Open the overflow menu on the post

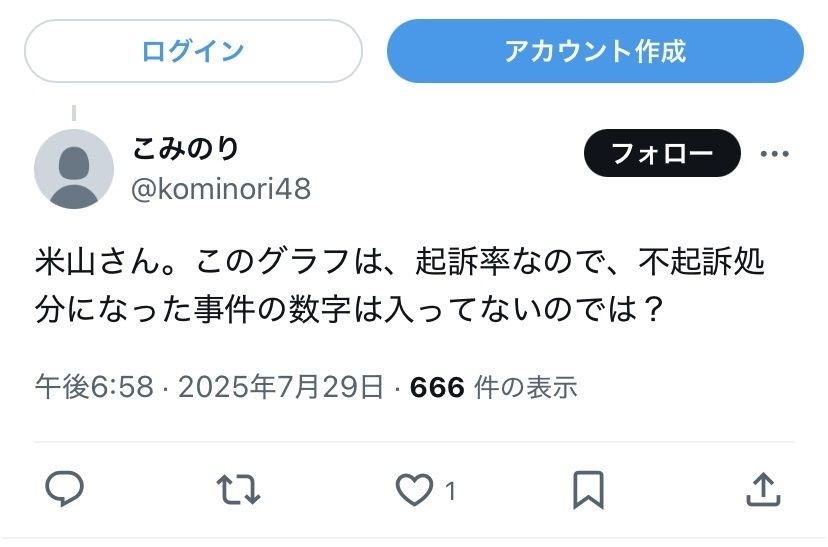pos(775,154)
